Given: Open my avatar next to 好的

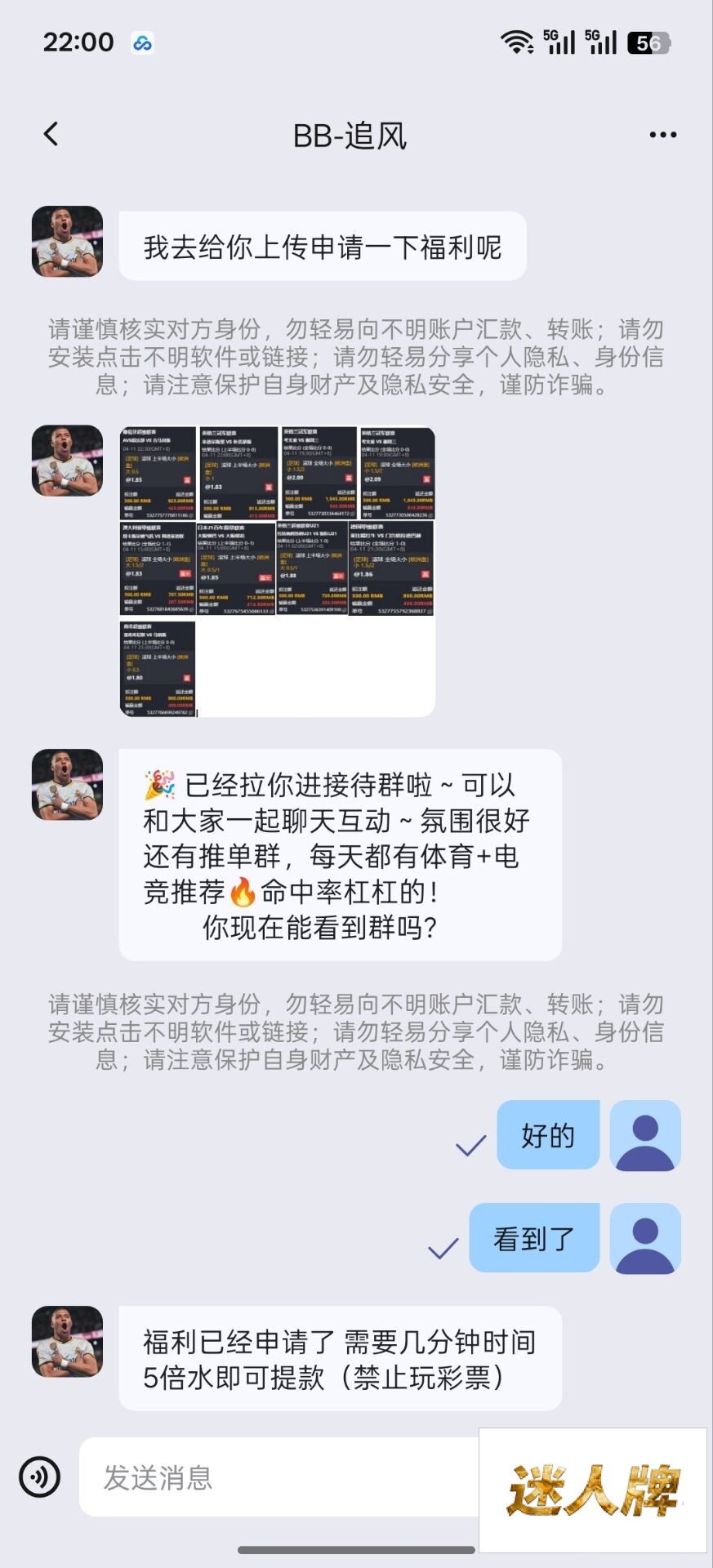Looking at the screenshot, I should tap(645, 1135).
